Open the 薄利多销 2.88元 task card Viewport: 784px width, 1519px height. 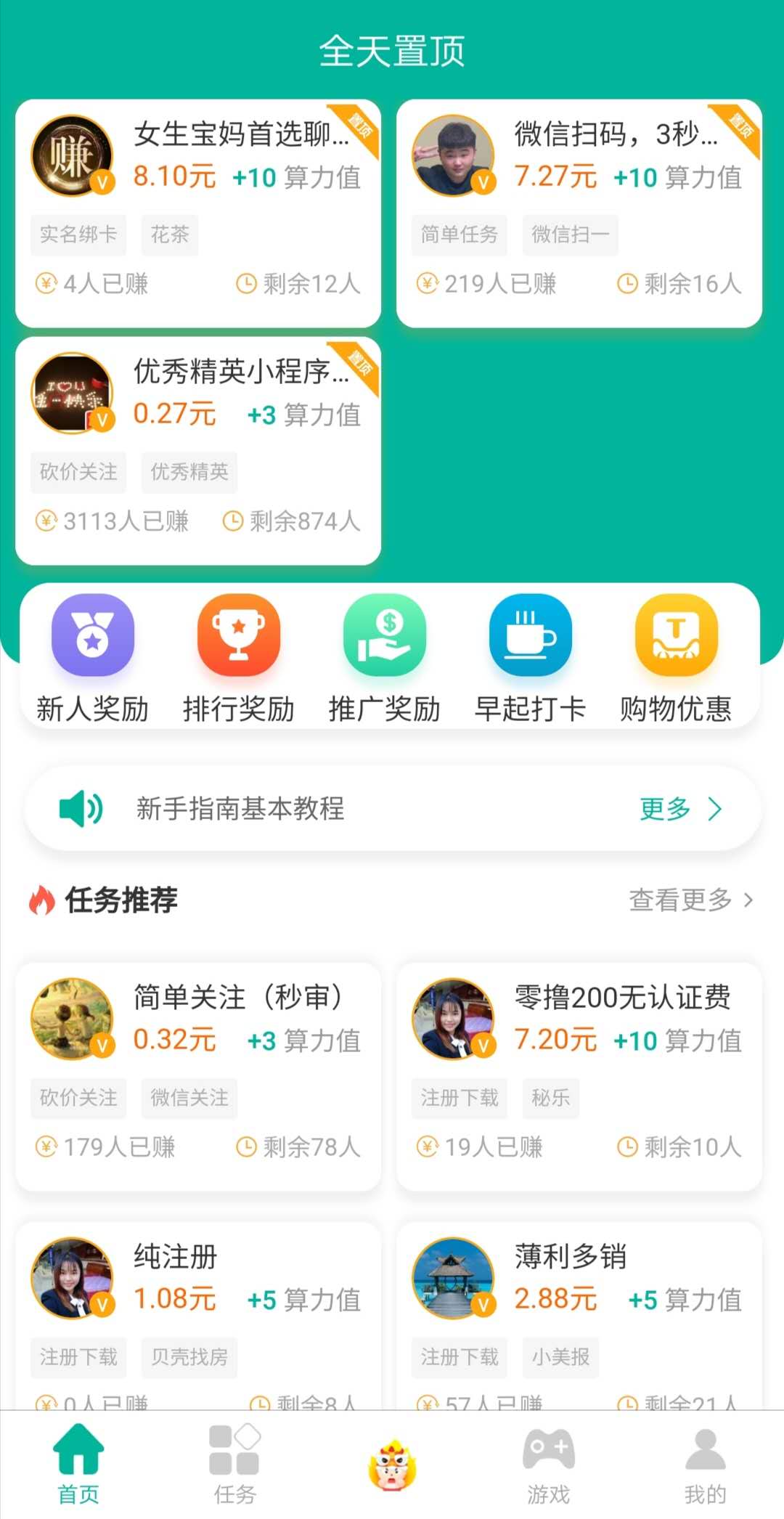point(579,1316)
